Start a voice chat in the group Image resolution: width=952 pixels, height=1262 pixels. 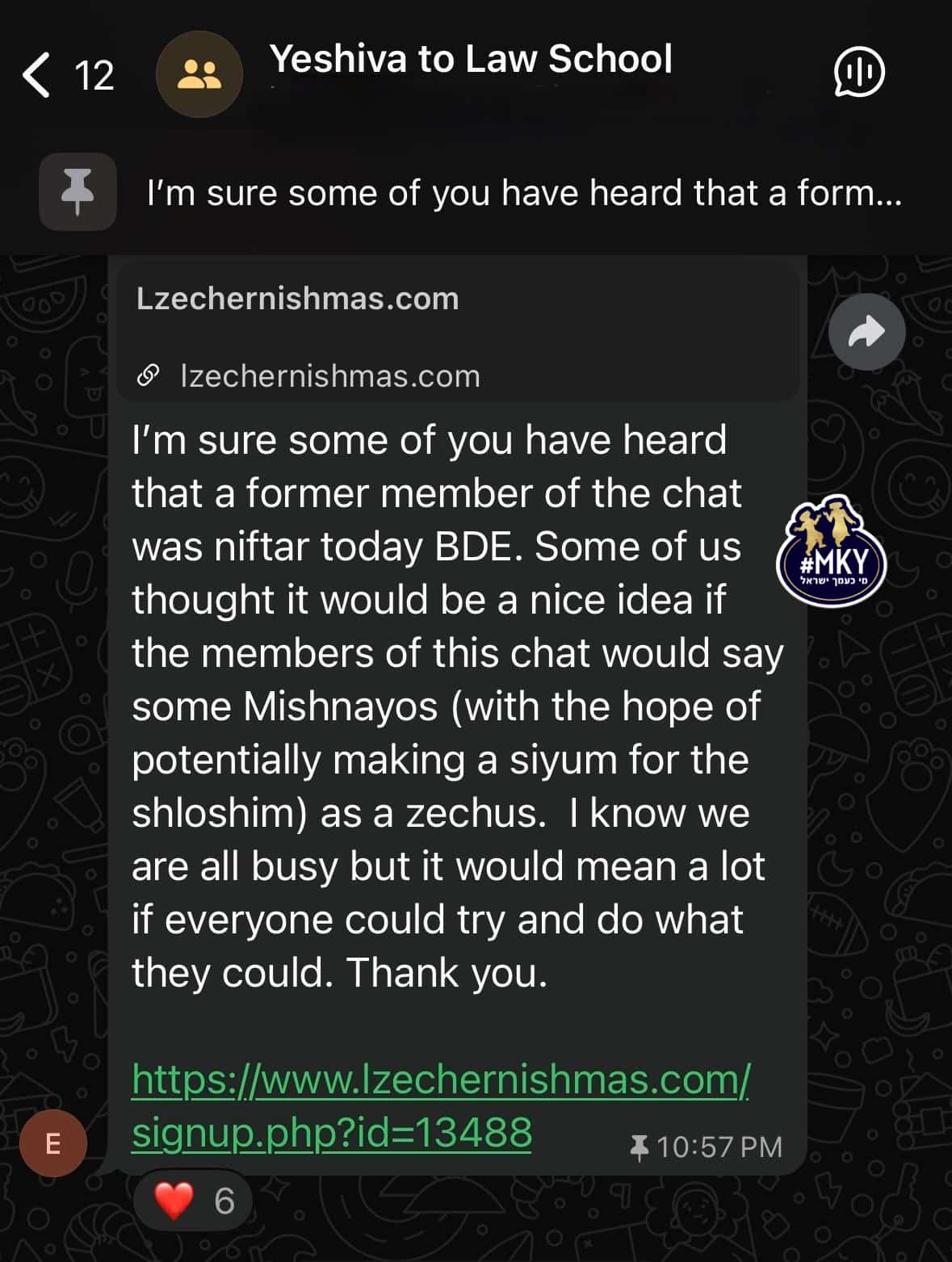coord(858,73)
